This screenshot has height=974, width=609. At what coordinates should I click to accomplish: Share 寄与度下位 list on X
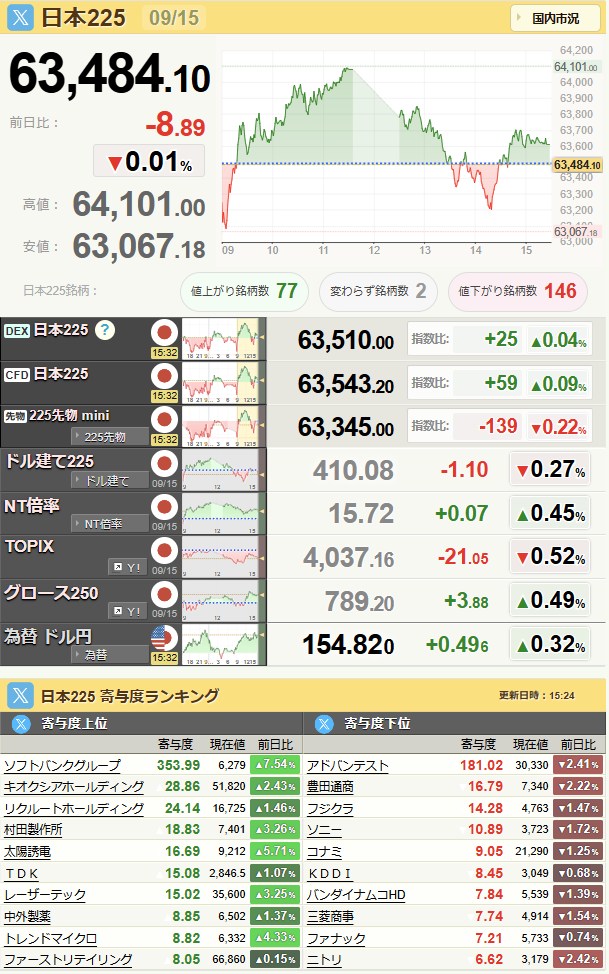(x=324, y=724)
